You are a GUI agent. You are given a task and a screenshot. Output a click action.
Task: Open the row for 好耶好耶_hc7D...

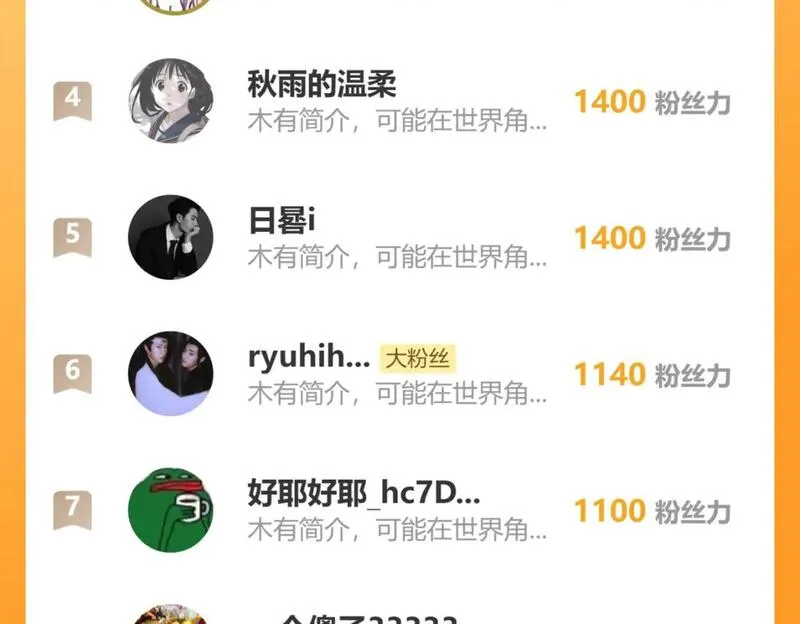[x=400, y=510]
